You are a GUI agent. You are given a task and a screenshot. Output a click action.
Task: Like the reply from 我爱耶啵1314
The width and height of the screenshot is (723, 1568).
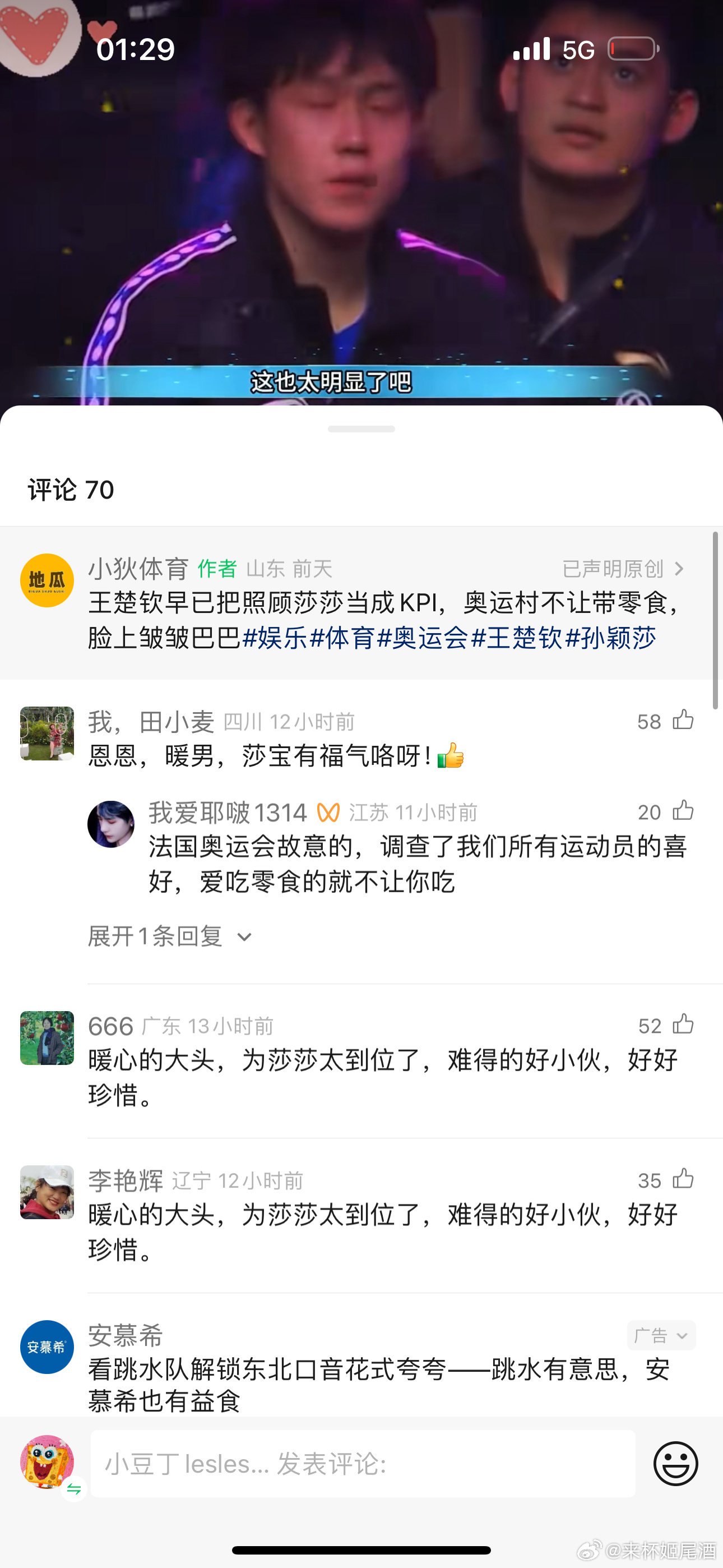point(682,811)
